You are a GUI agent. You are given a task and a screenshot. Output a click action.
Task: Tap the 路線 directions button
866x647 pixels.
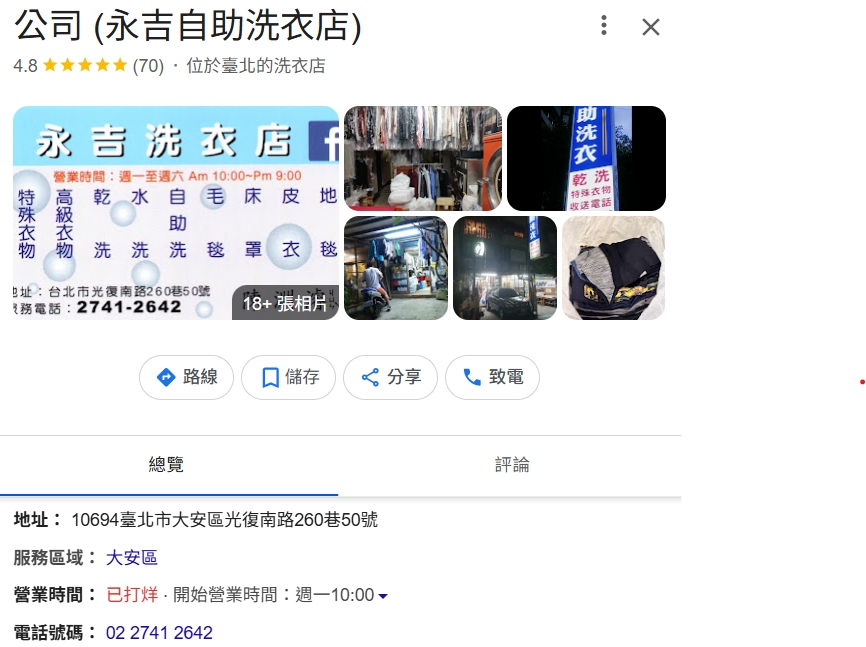pyautogui.click(x=186, y=378)
